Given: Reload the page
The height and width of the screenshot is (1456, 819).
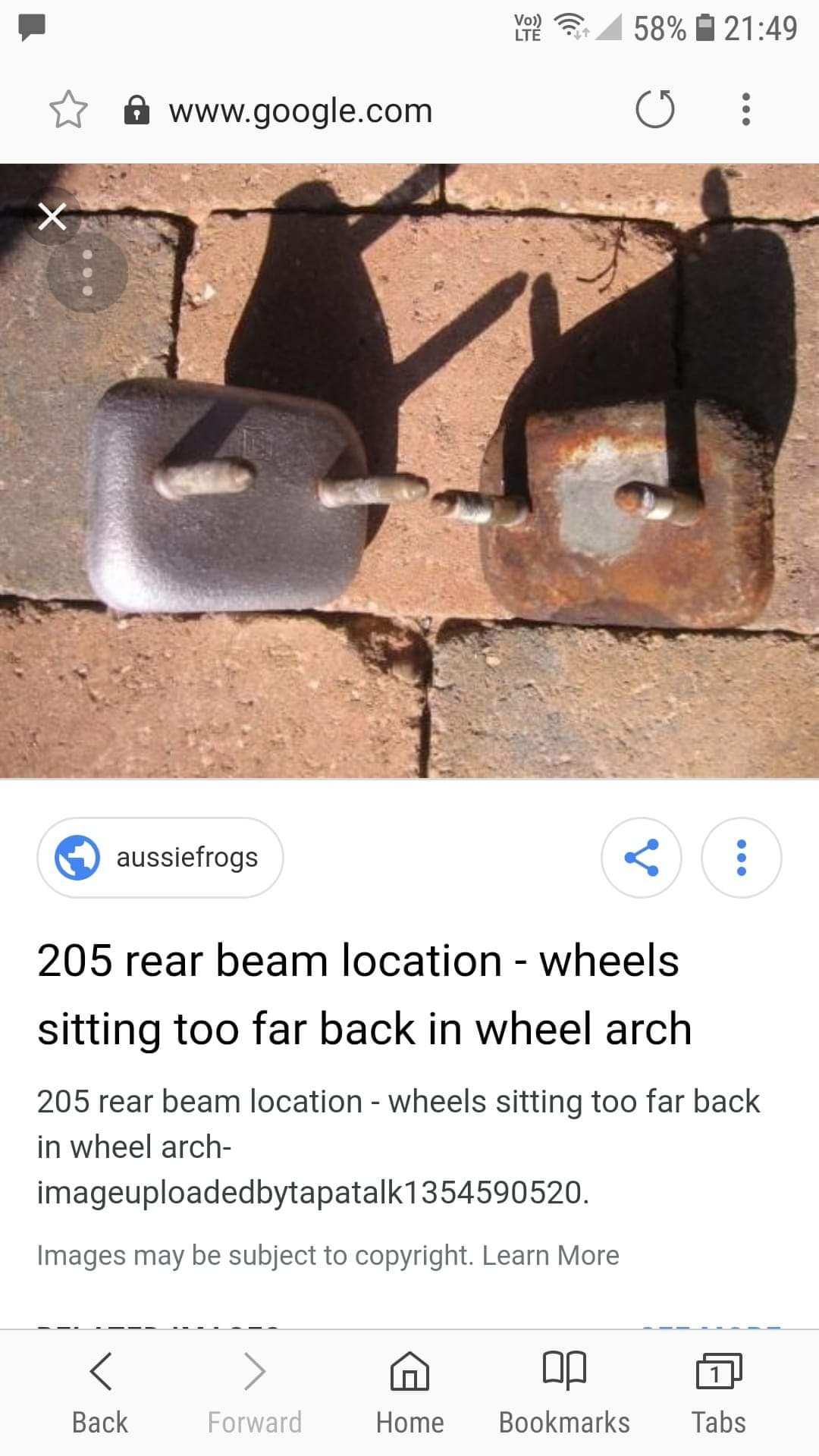Looking at the screenshot, I should 655,109.
